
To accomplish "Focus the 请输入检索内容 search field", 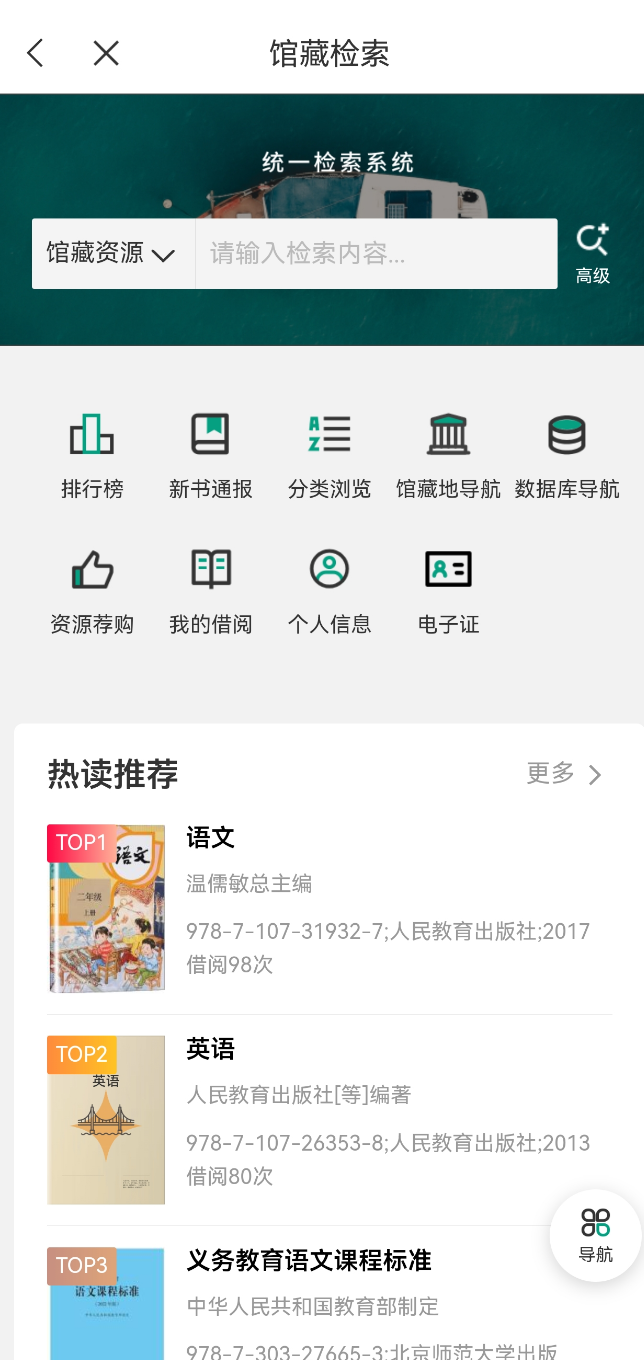I will [x=376, y=254].
